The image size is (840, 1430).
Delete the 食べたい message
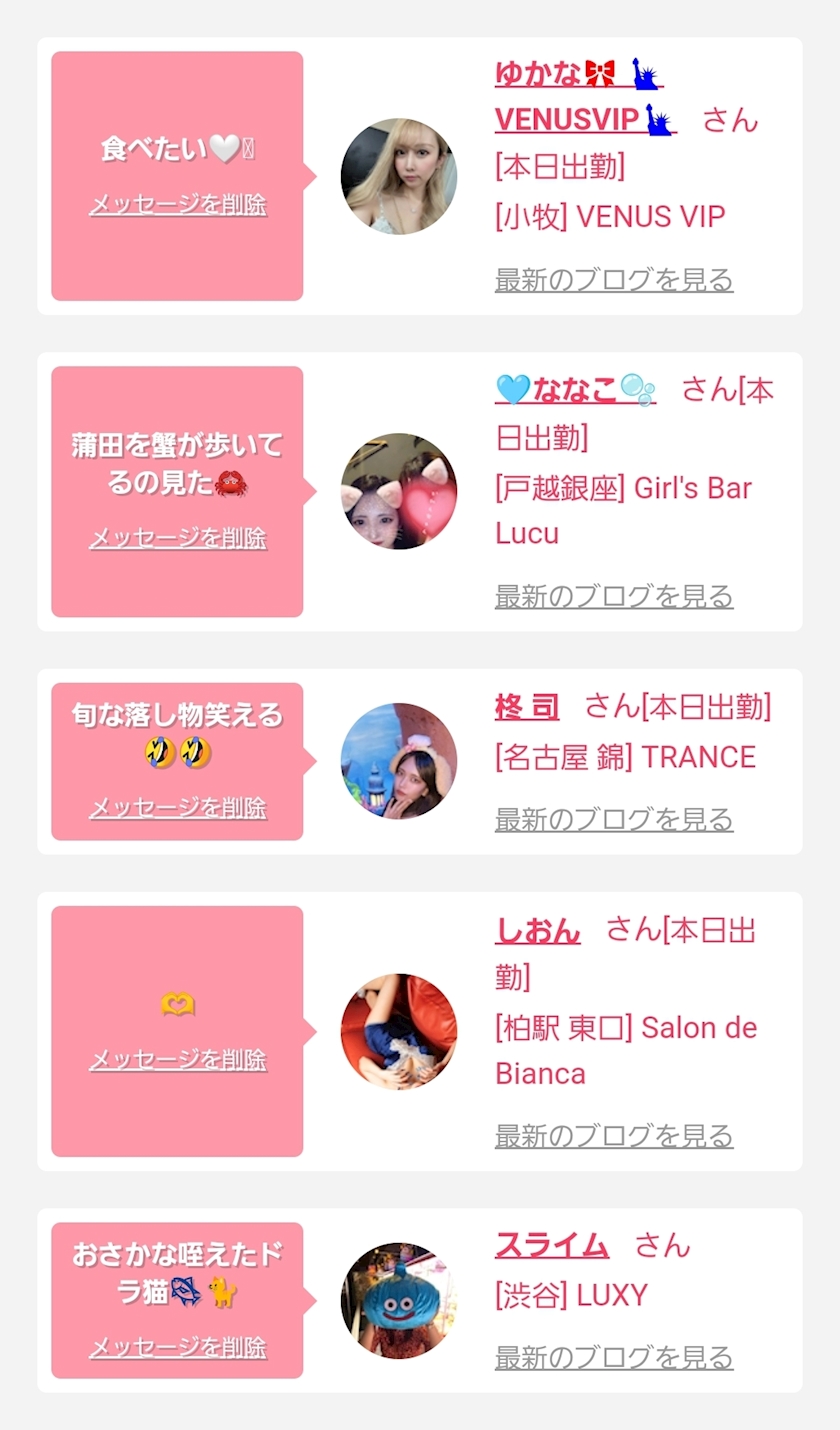click(178, 205)
